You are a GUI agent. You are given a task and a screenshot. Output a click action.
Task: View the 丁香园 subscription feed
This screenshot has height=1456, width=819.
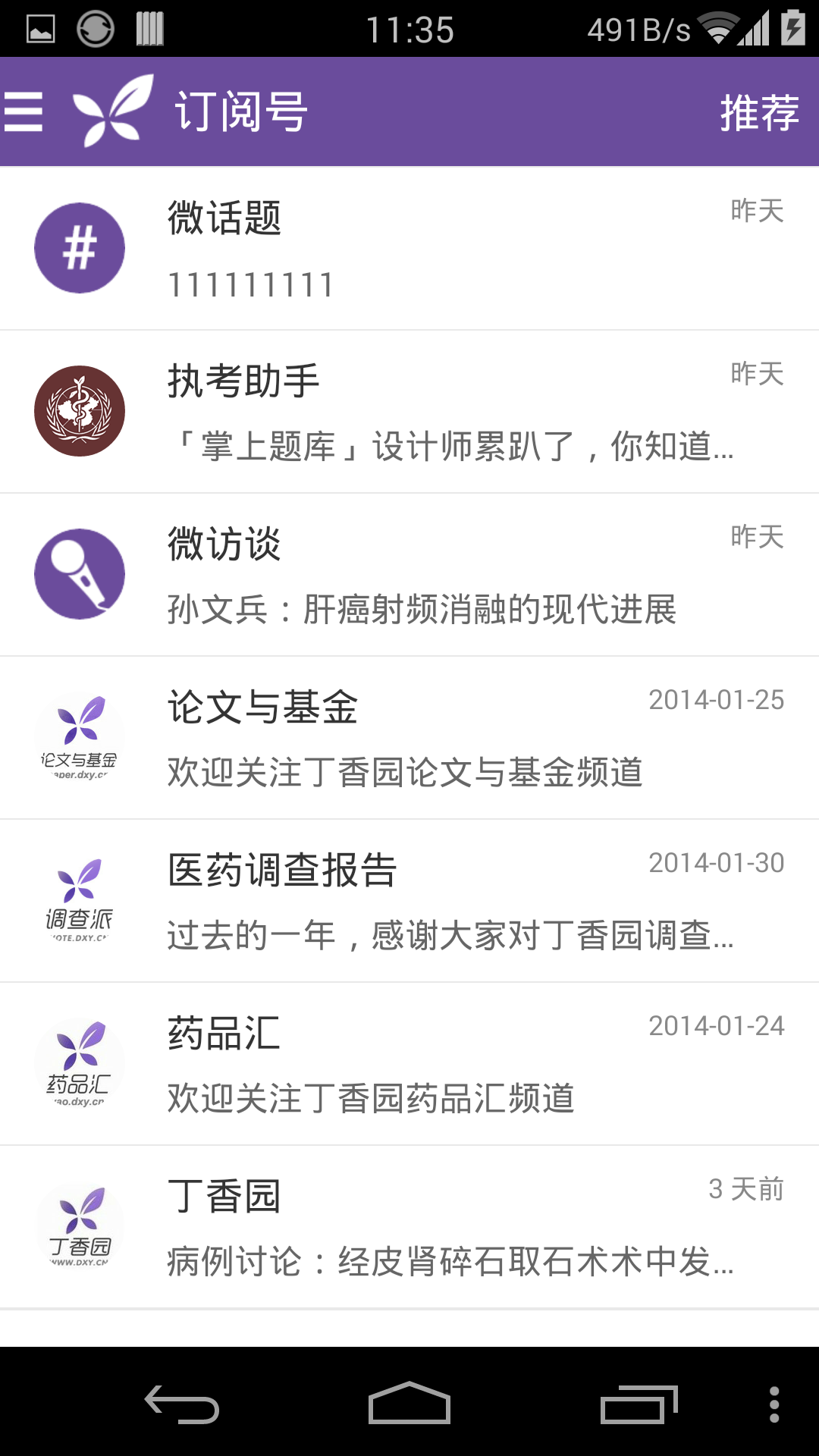coord(409,1227)
